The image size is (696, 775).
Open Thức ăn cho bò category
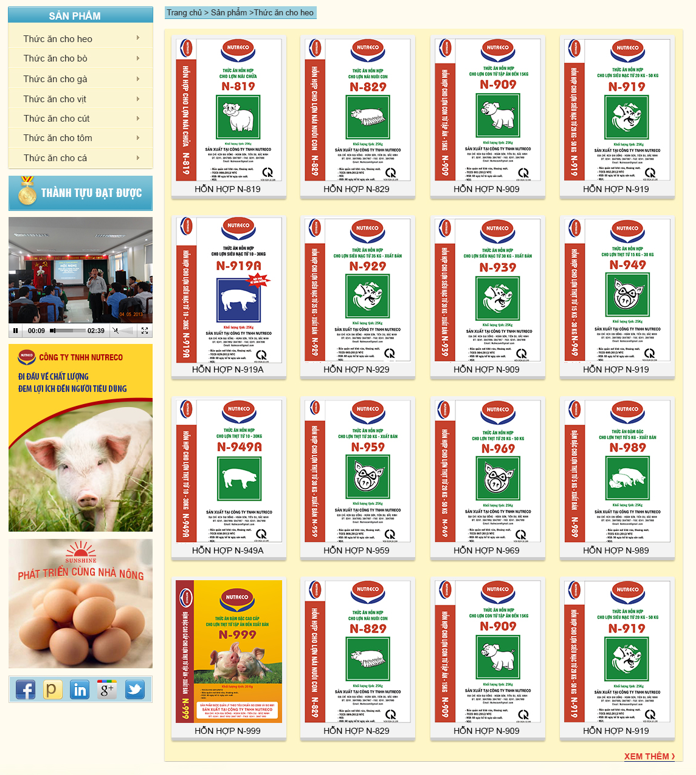pos(55,59)
